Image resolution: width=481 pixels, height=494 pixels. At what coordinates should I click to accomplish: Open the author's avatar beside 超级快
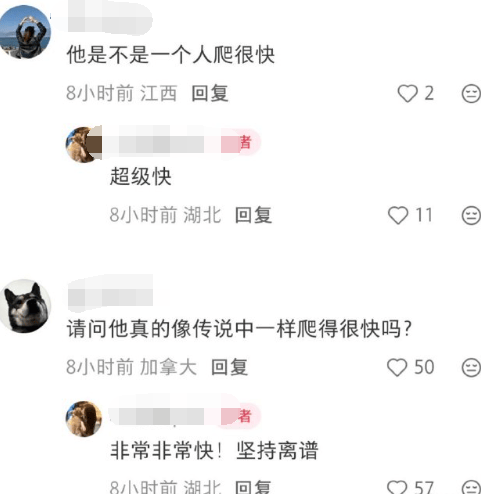(84, 145)
